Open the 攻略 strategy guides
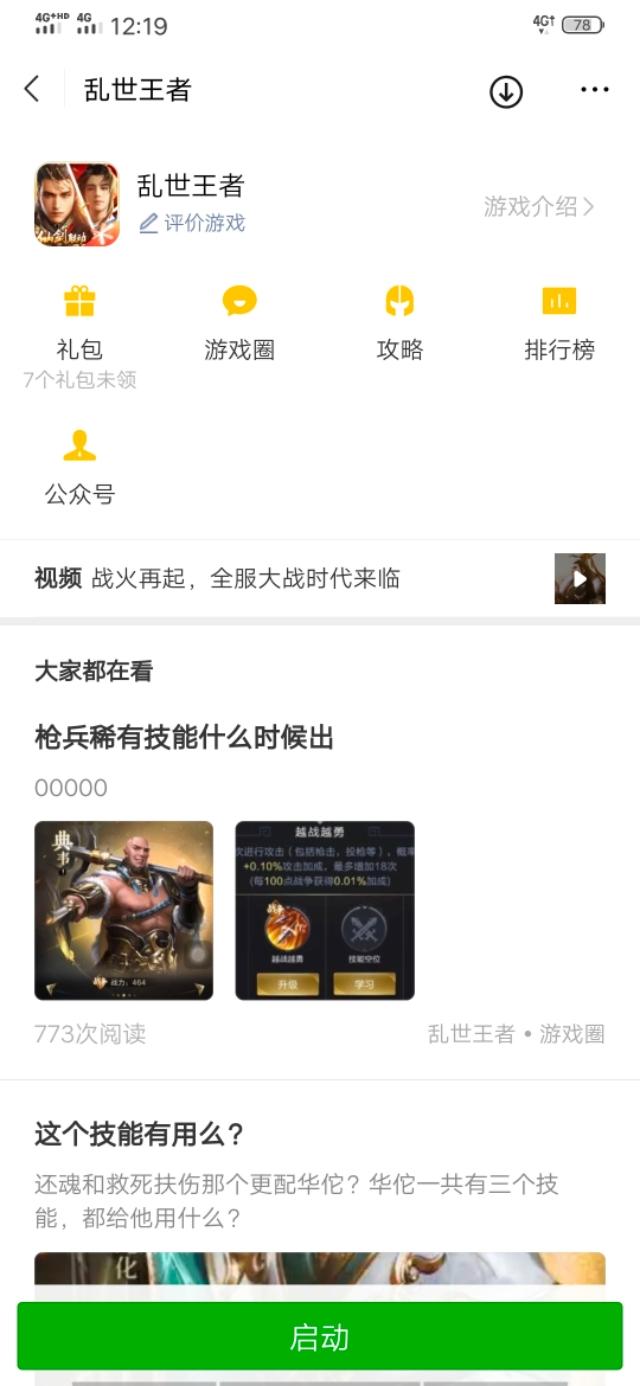 click(400, 322)
